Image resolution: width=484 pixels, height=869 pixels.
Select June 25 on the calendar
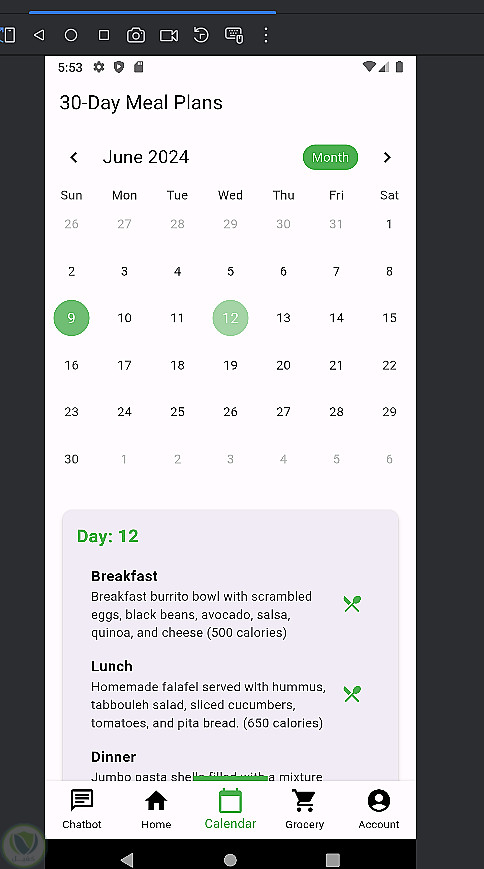[x=177, y=412]
